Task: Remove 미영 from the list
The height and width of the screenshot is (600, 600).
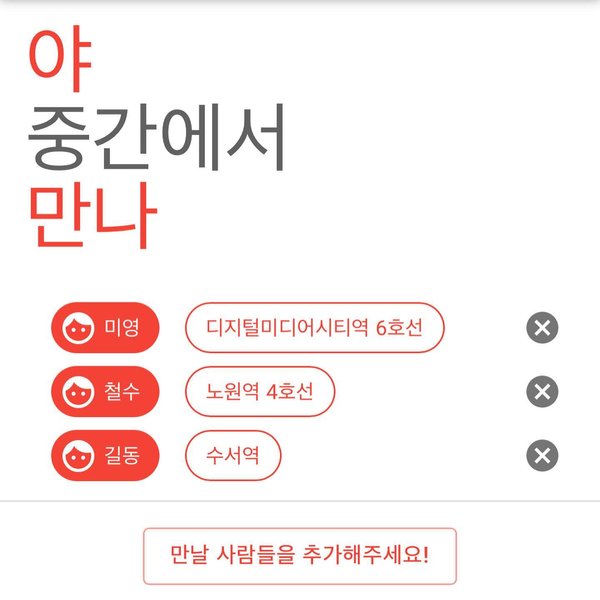Action: tap(542, 327)
